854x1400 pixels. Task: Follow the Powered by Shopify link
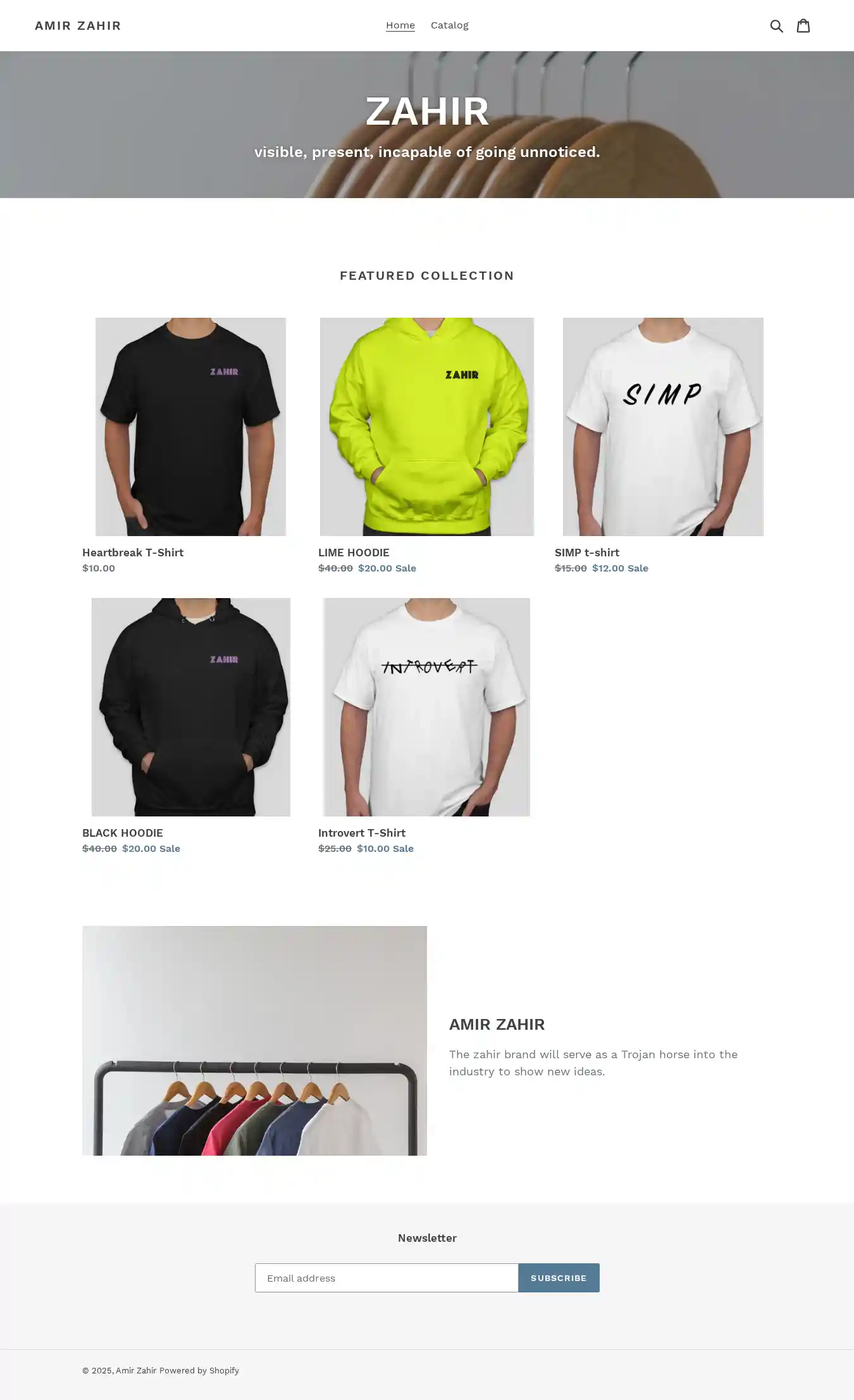(x=199, y=1370)
